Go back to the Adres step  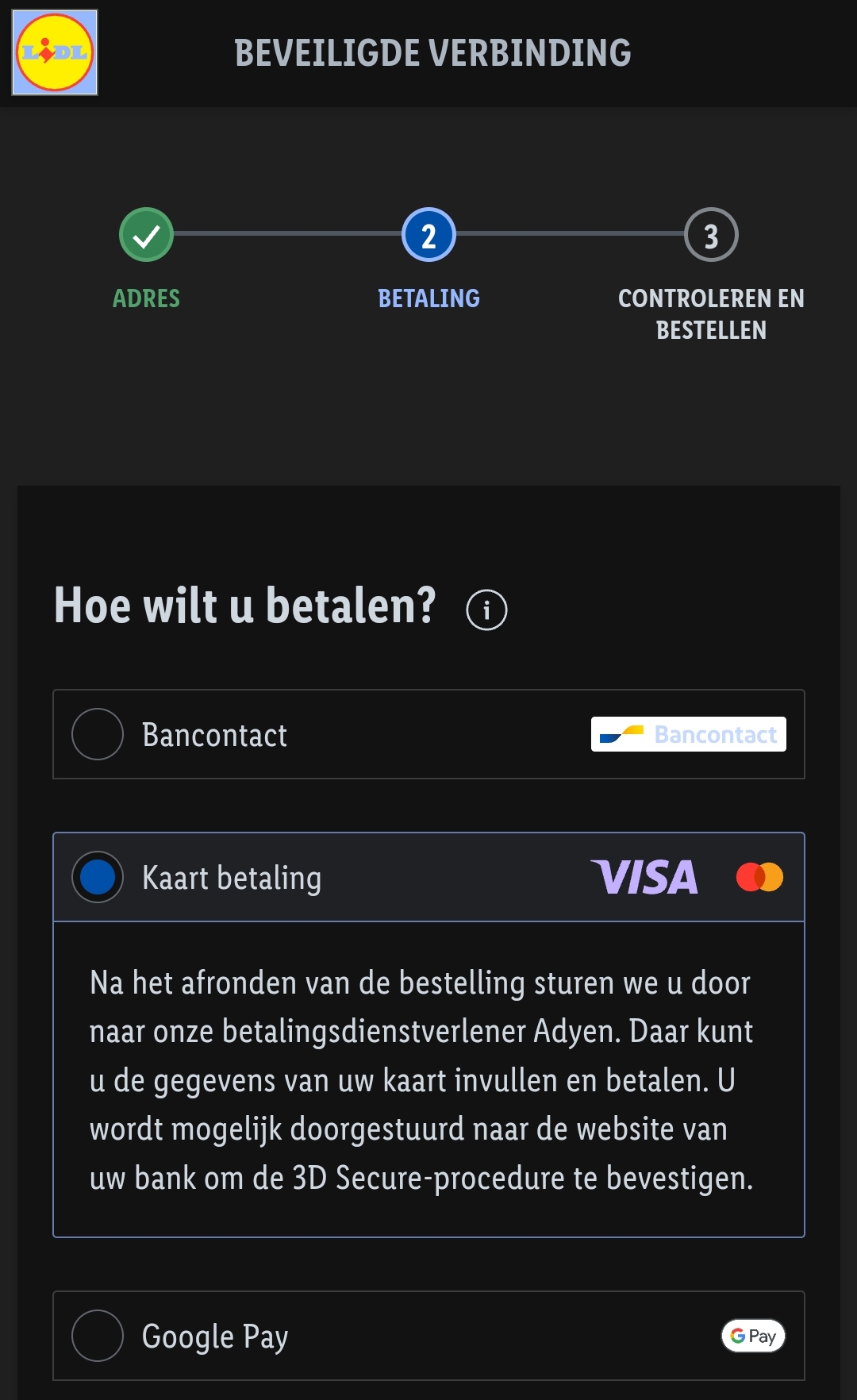coord(146,235)
